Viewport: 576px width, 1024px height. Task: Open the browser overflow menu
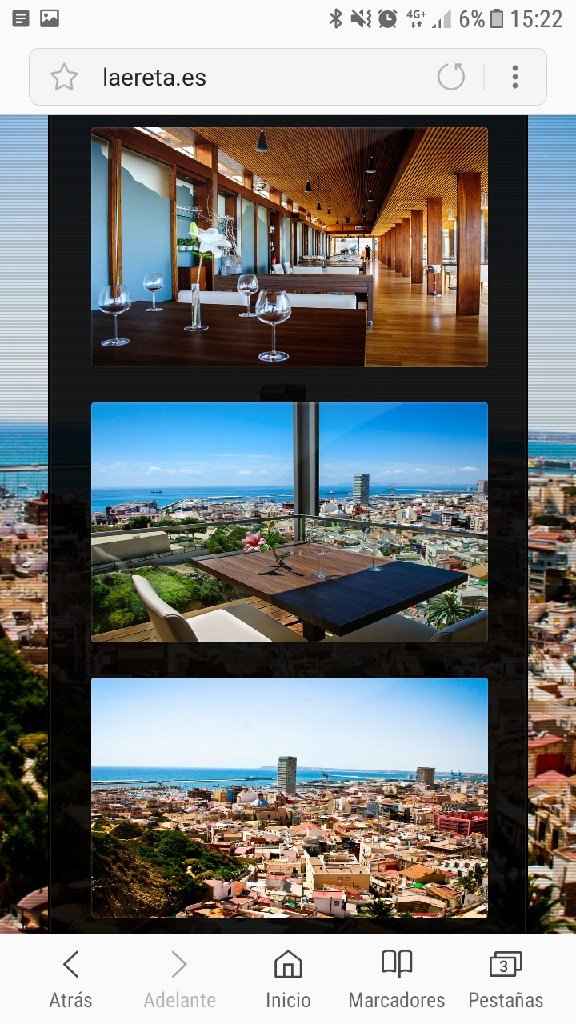point(515,77)
